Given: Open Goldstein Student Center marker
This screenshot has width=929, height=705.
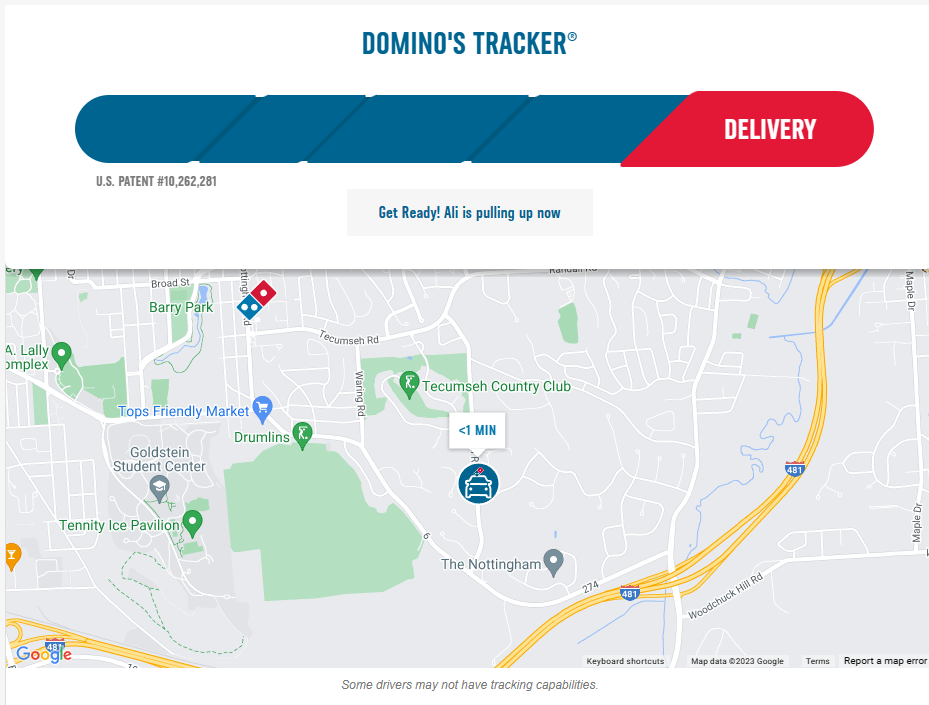Looking at the screenshot, I should pyautogui.click(x=159, y=488).
